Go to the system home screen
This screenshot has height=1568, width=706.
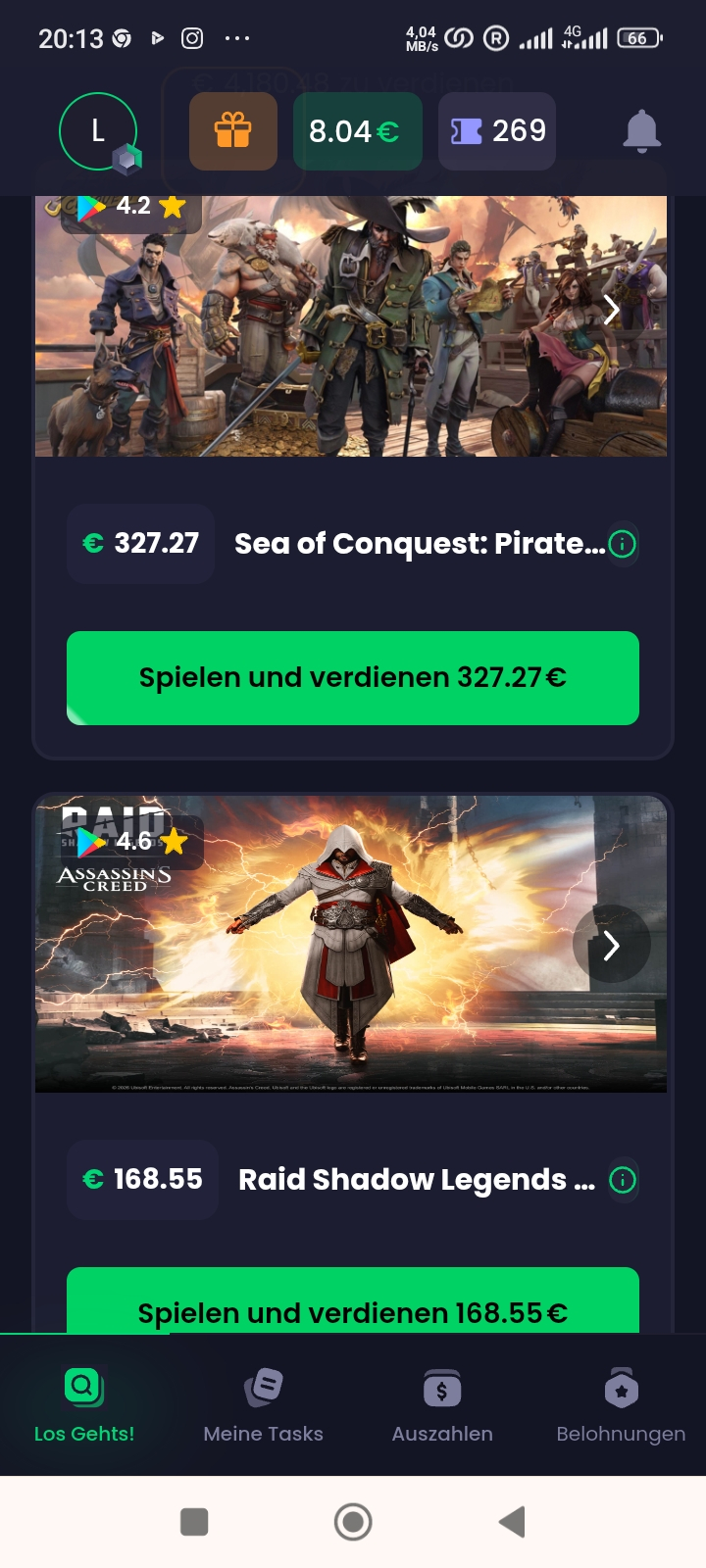point(353,1522)
